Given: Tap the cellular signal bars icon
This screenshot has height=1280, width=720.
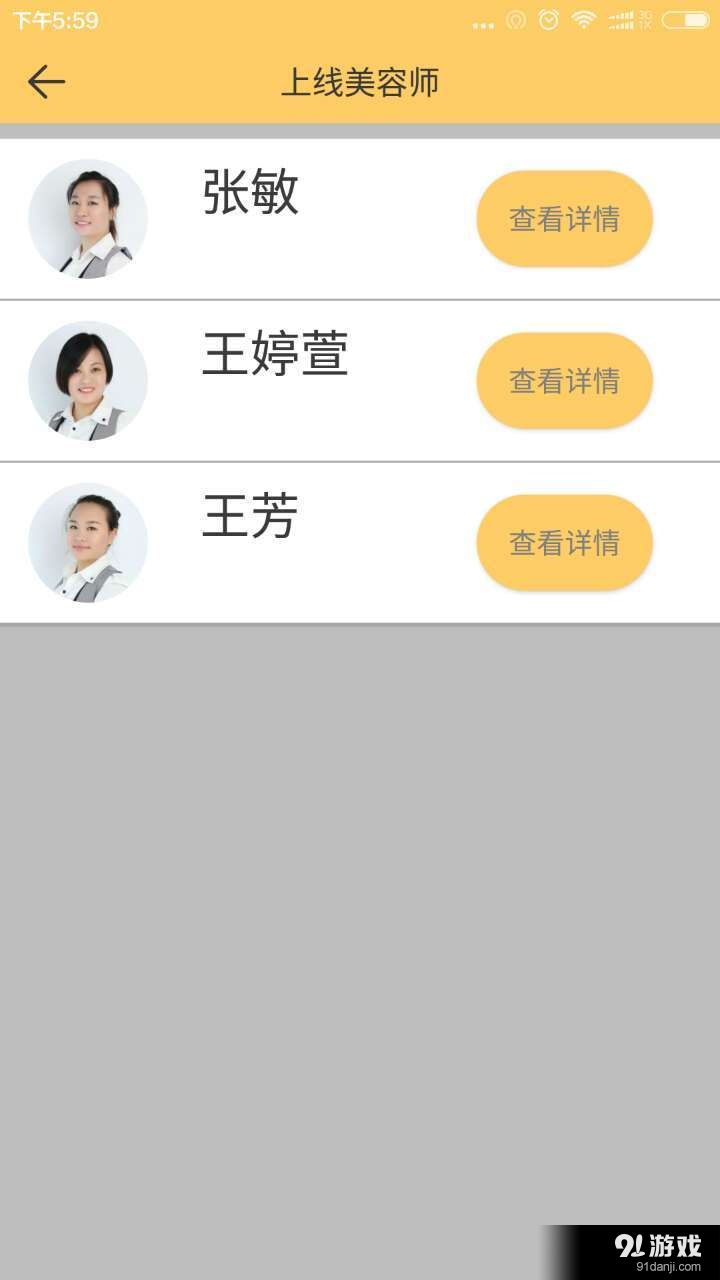Looking at the screenshot, I should pos(620,18).
